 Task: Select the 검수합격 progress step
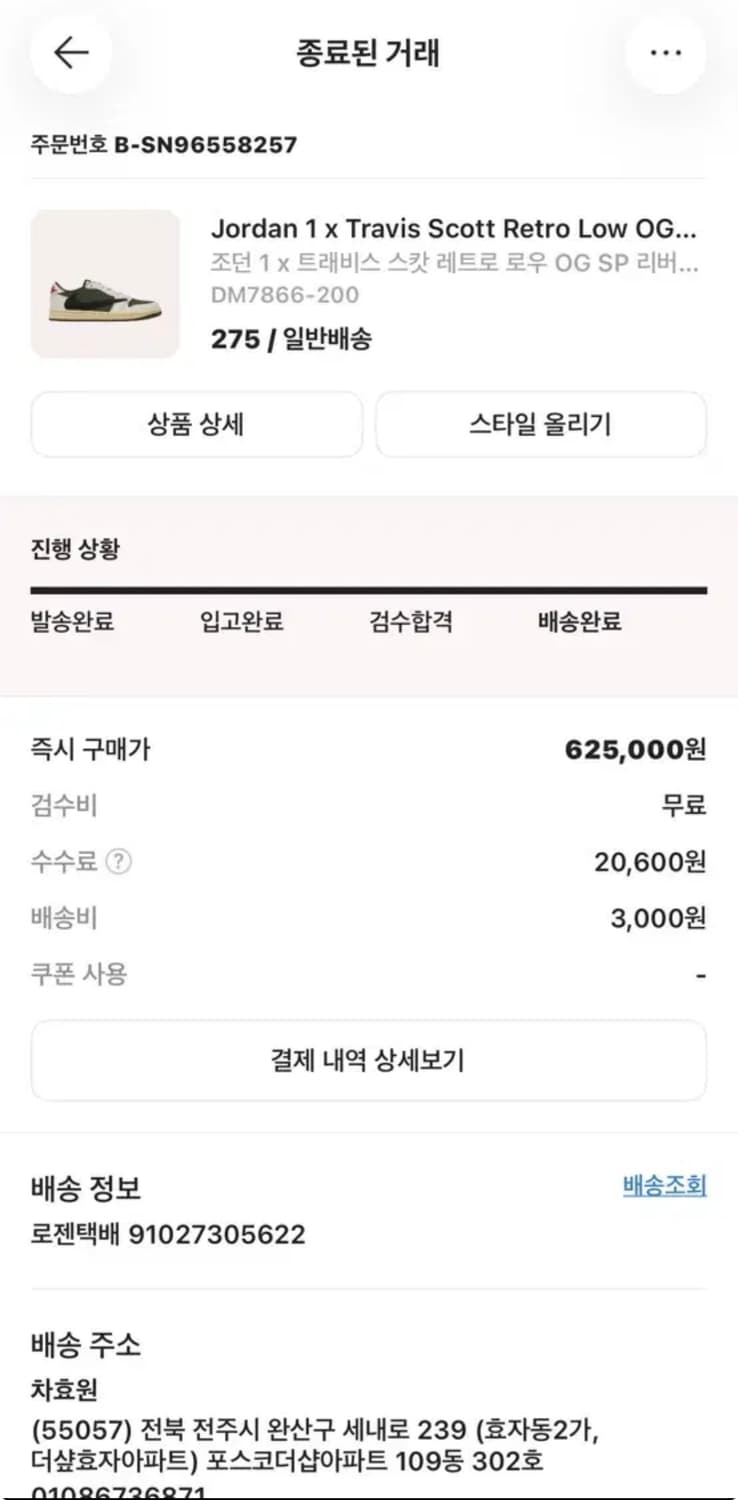tap(411, 621)
